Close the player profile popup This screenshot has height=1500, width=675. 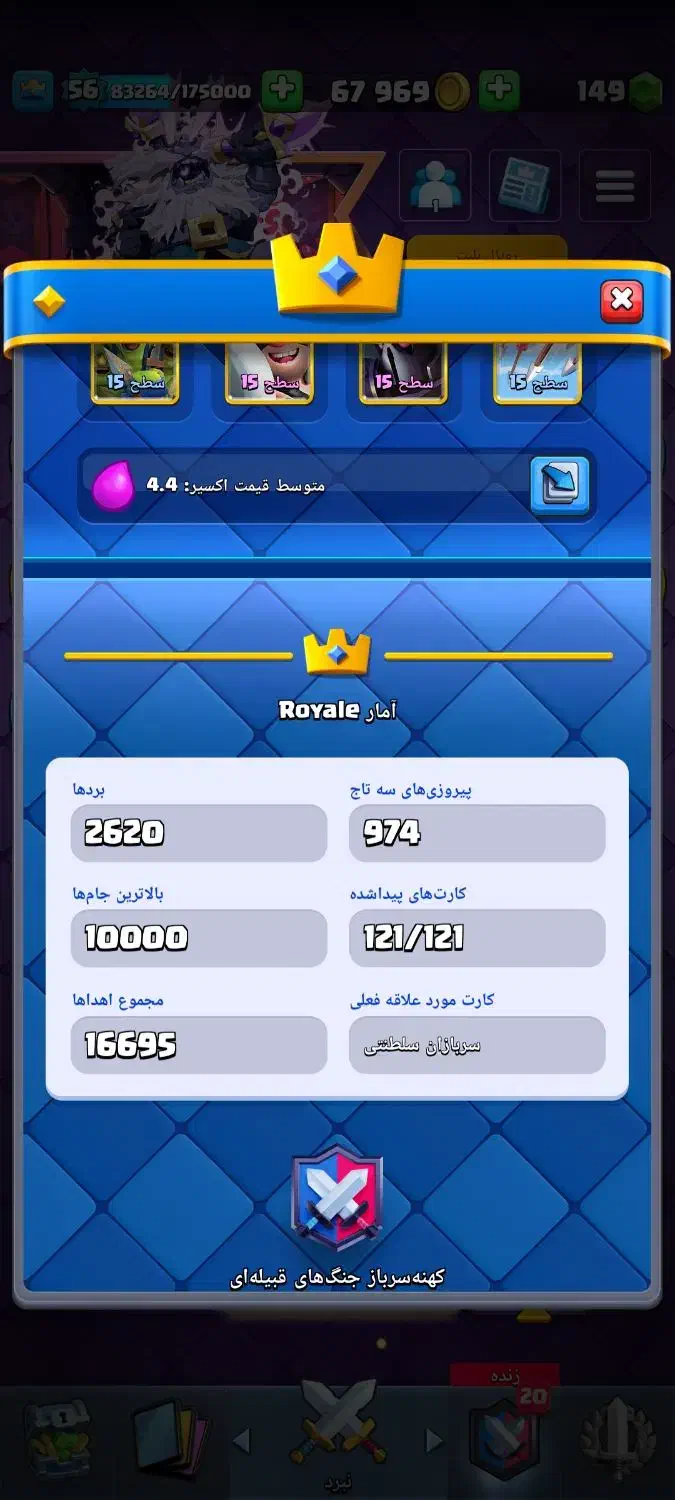[621, 299]
